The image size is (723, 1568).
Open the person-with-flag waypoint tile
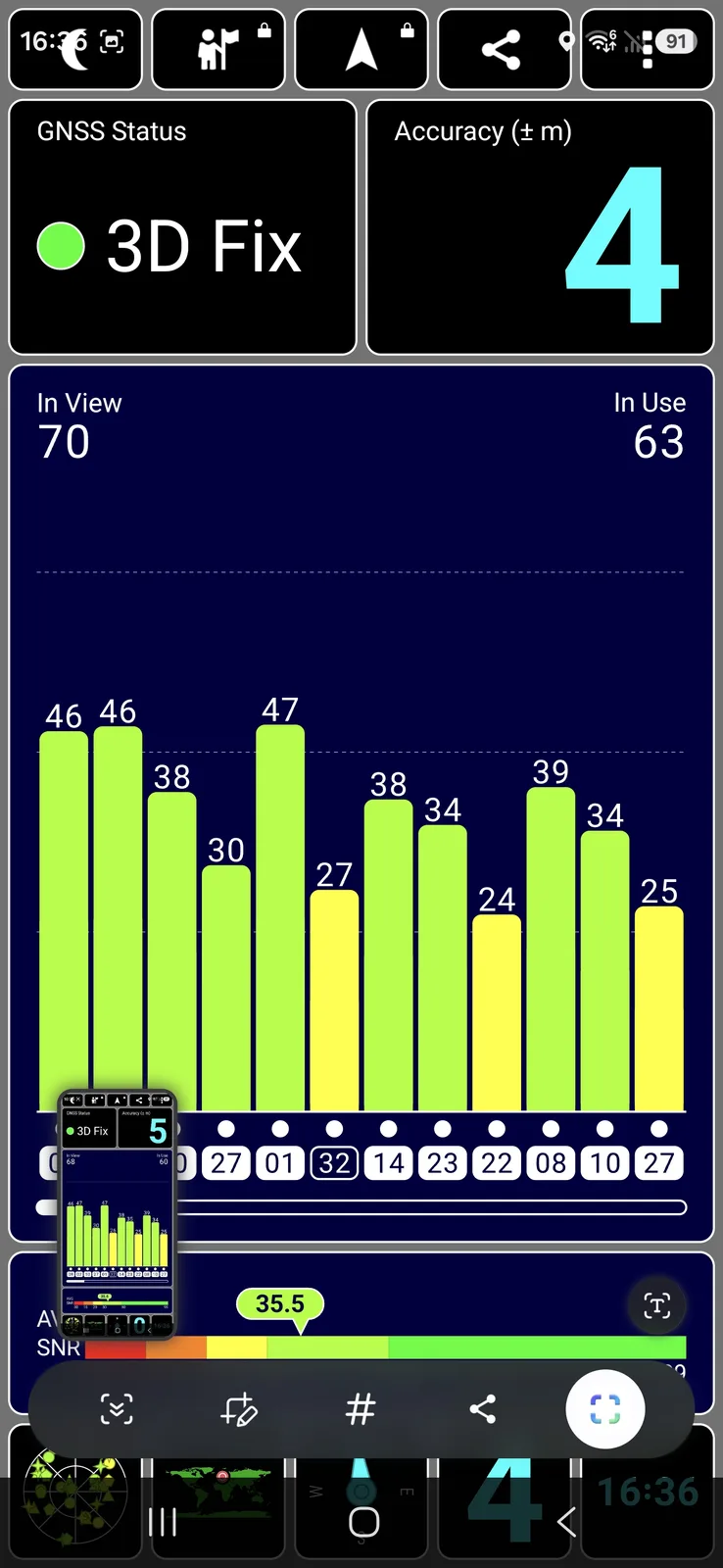tap(218, 49)
